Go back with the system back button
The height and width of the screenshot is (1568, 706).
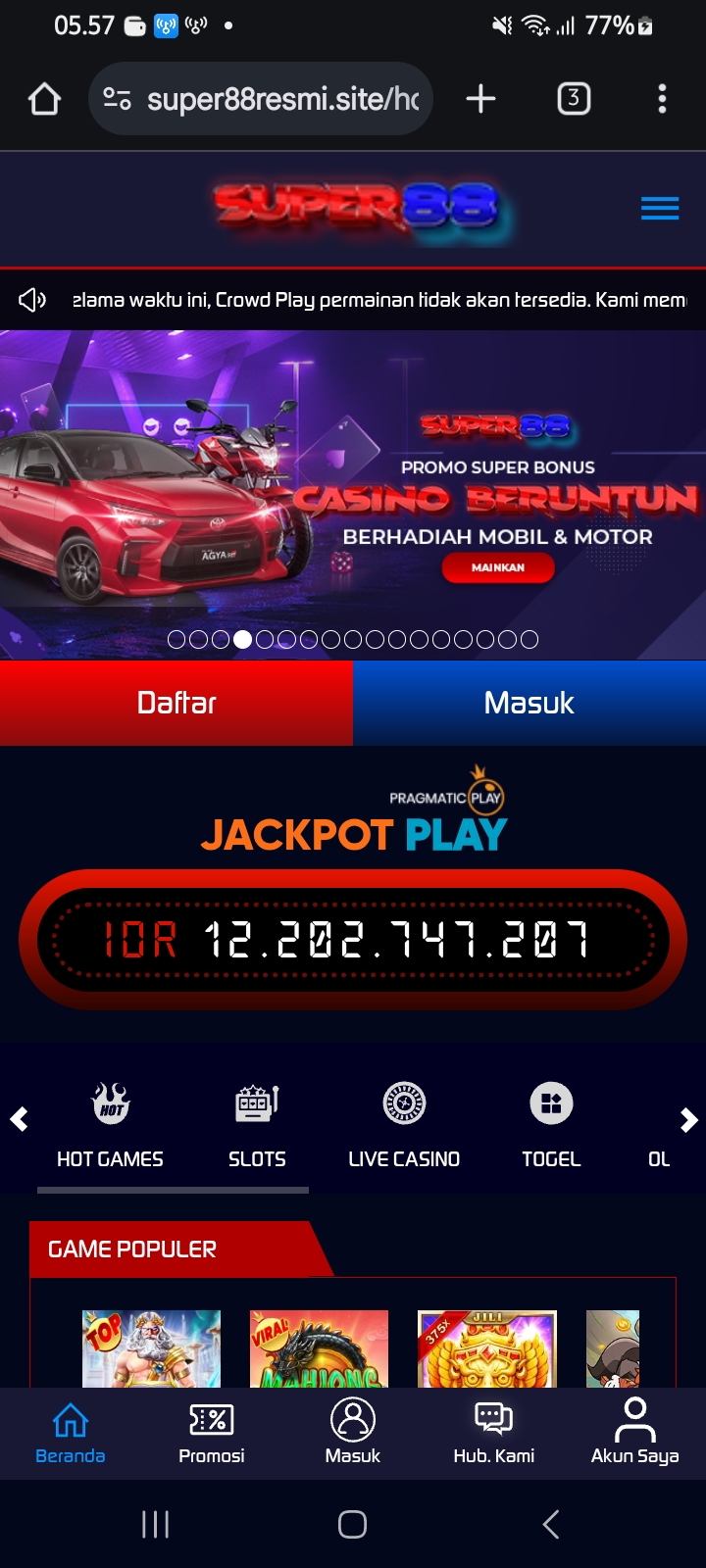click(551, 1524)
